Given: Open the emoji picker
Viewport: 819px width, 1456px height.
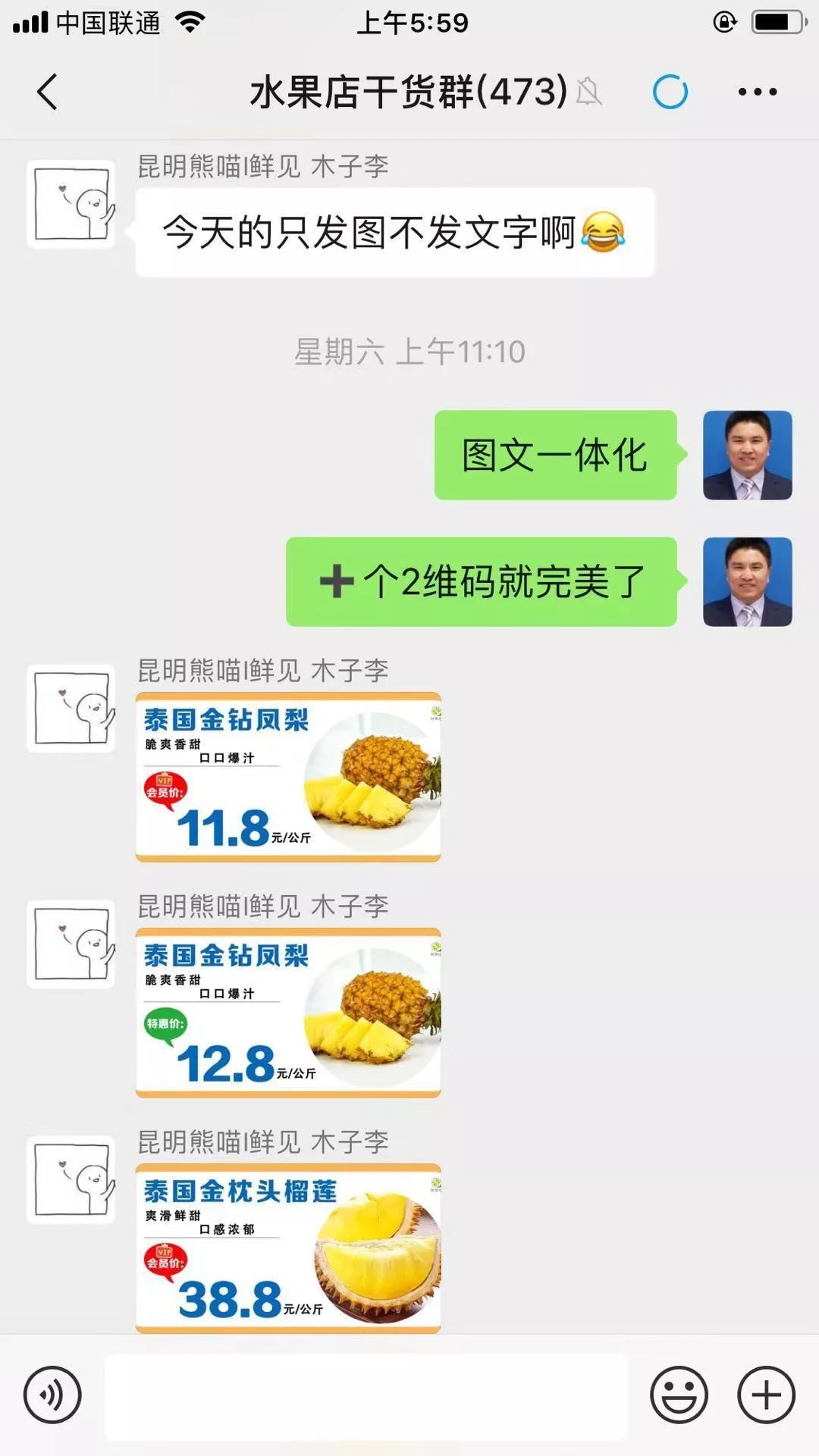Looking at the screenshot, I should 679,1395.
